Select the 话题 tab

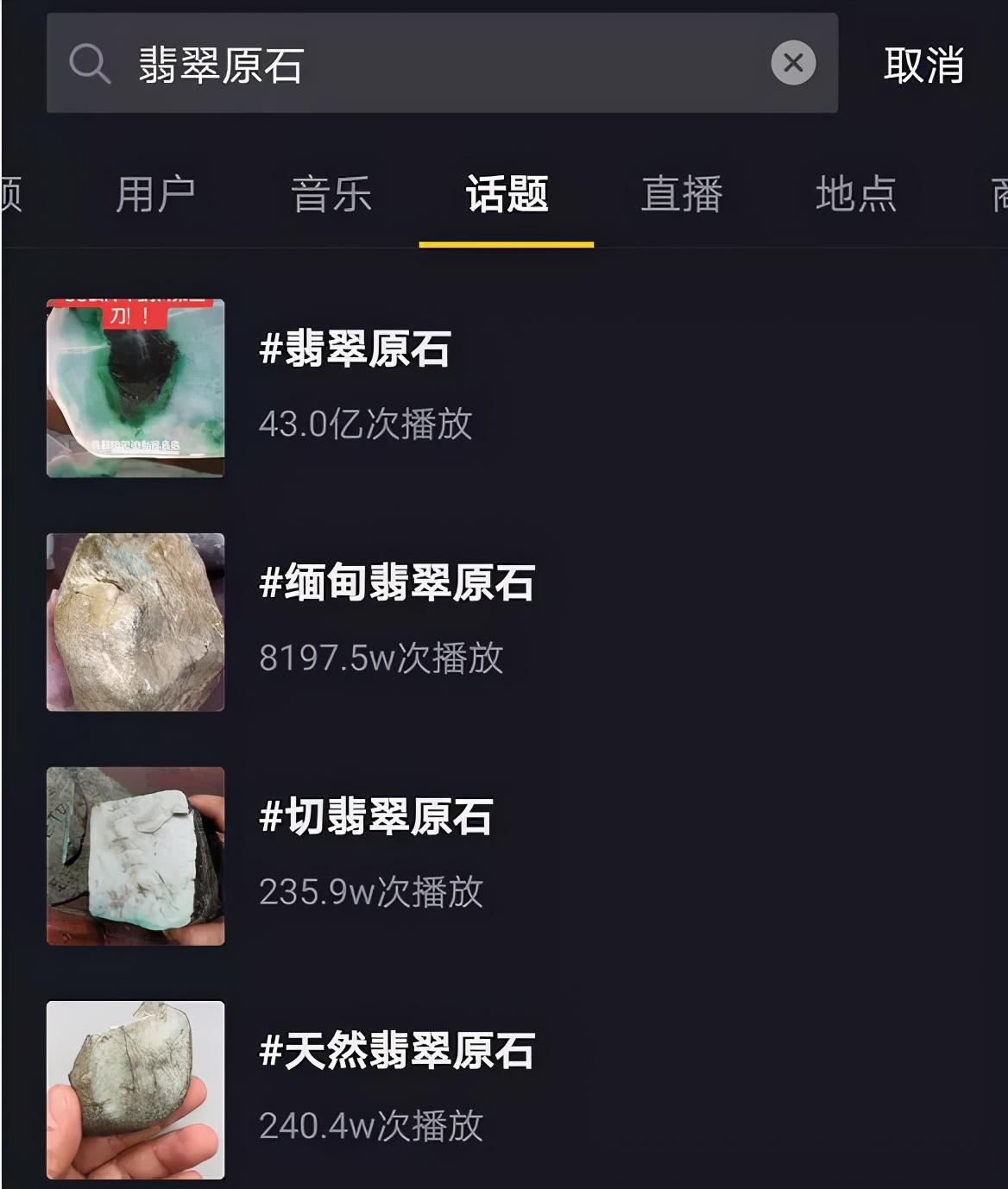click(507, 193)
